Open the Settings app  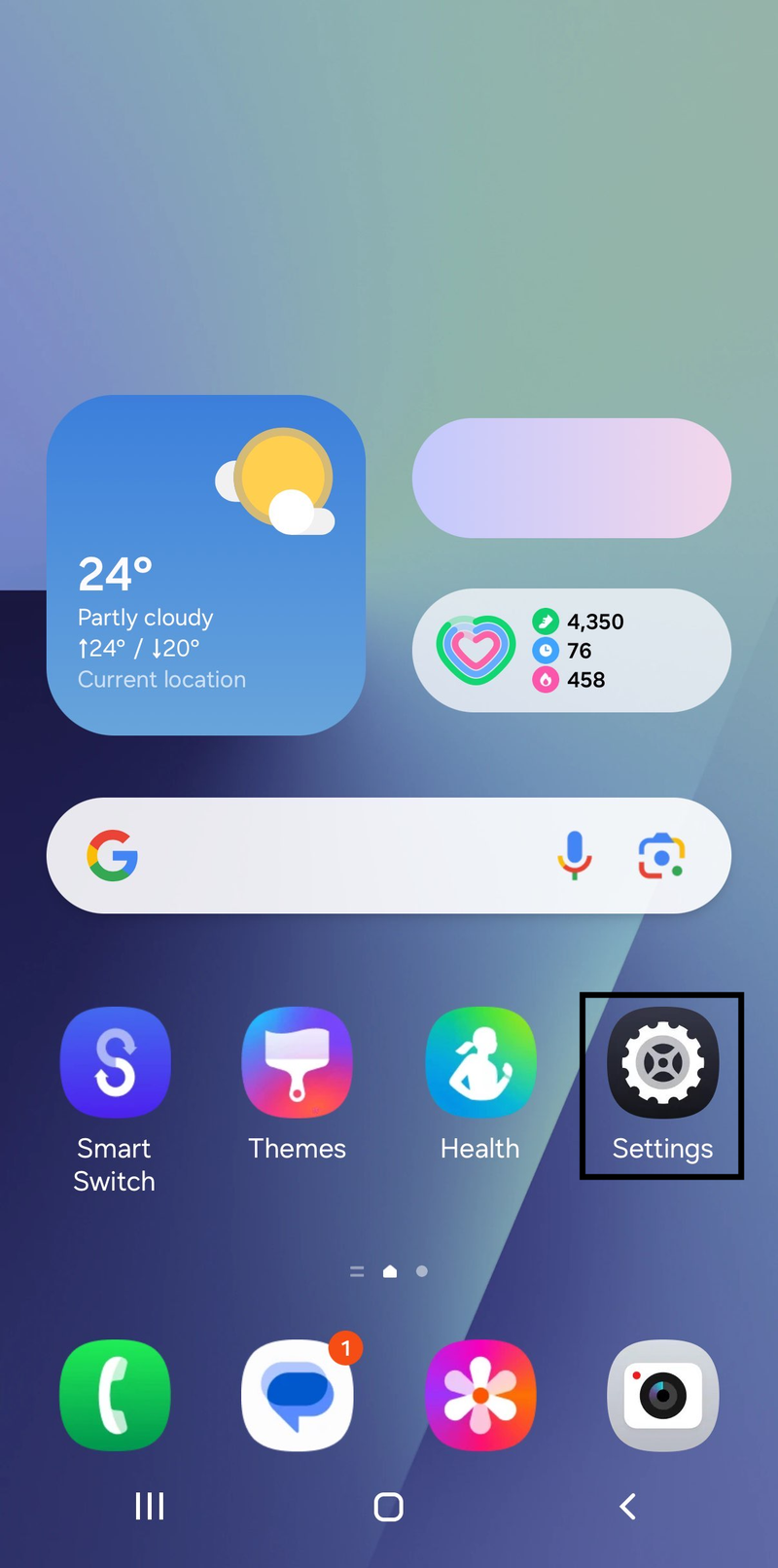(662, 1061)
